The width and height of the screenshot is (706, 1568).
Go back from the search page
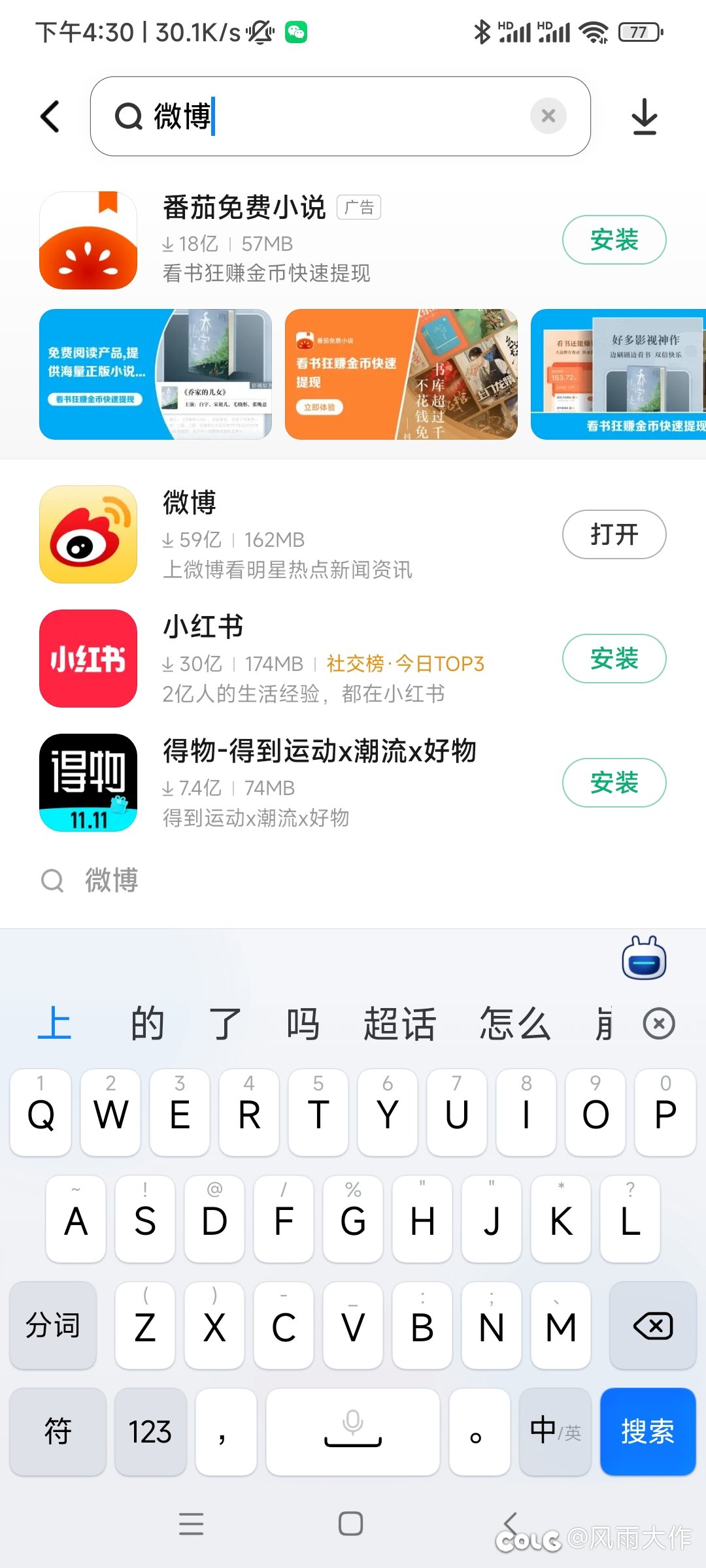pos(50,116)
